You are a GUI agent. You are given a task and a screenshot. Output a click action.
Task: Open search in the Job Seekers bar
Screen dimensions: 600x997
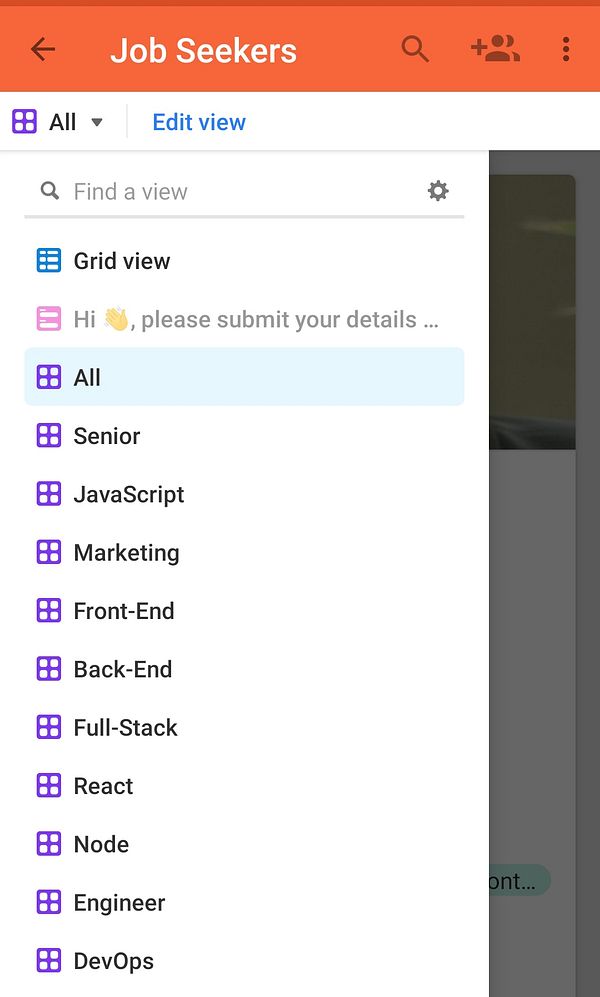(x=415, y=49)
